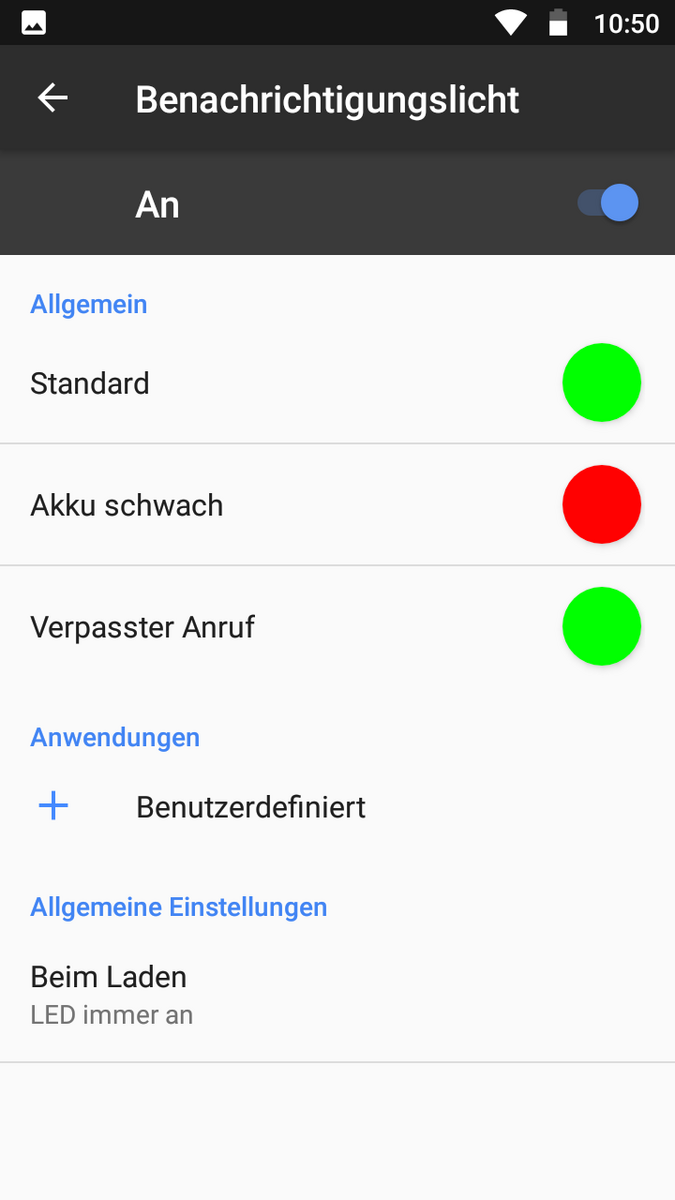Go back from Benachrichtigungslicht settings
The width and height of the screenshot is (675, 1200).
[x=53, y=98]
